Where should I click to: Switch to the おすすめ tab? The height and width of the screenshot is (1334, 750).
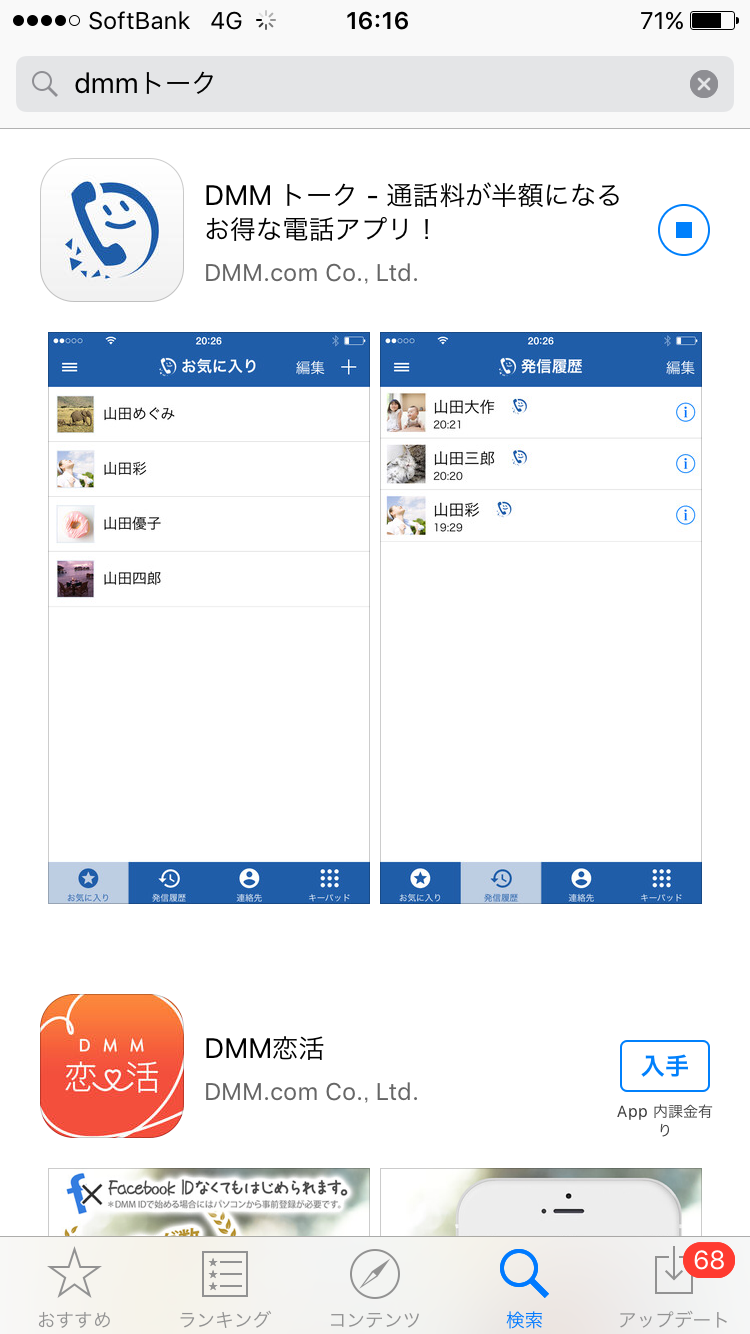74,1288
